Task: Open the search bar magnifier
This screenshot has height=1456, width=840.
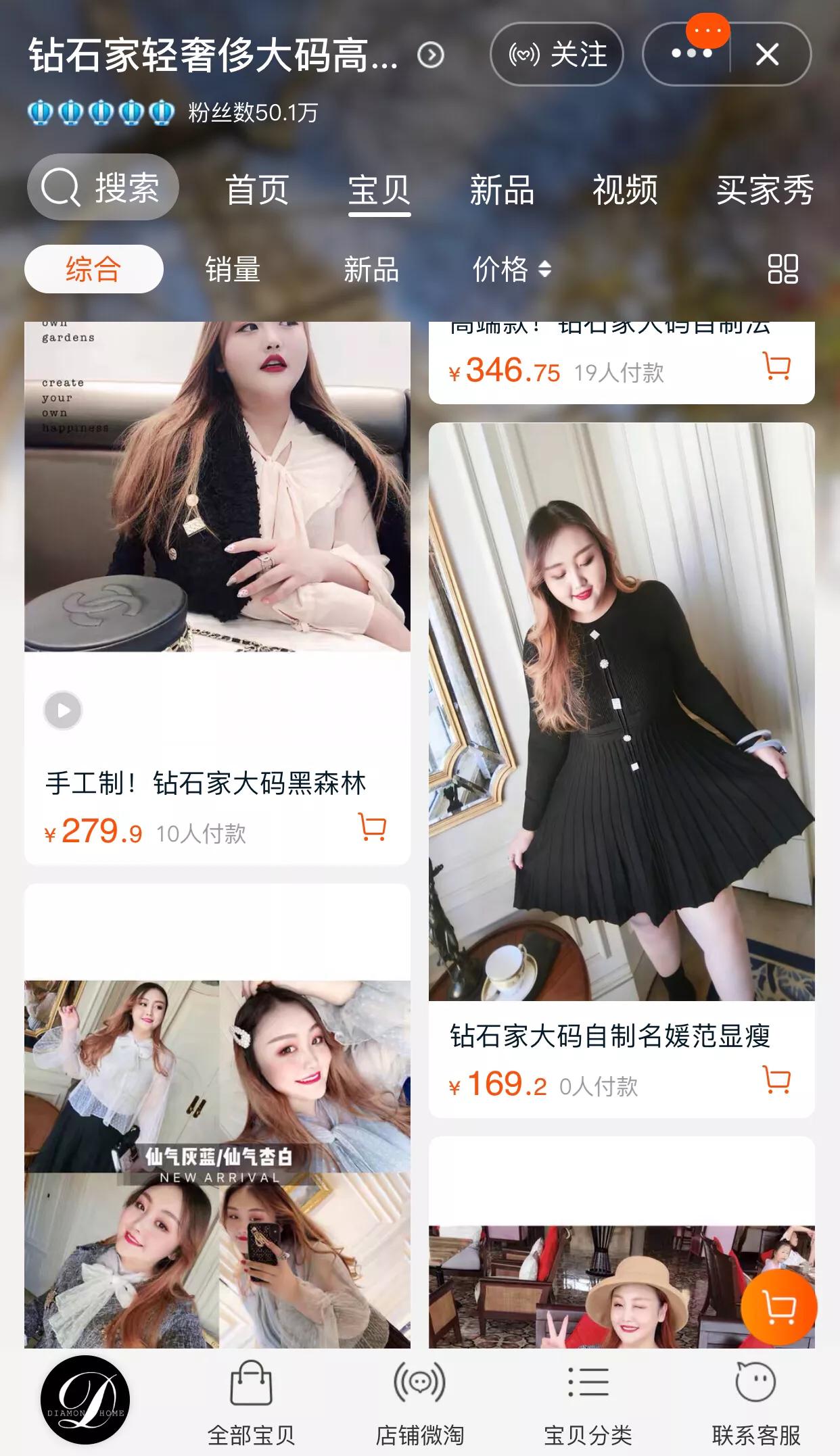Action: (61, 187)
